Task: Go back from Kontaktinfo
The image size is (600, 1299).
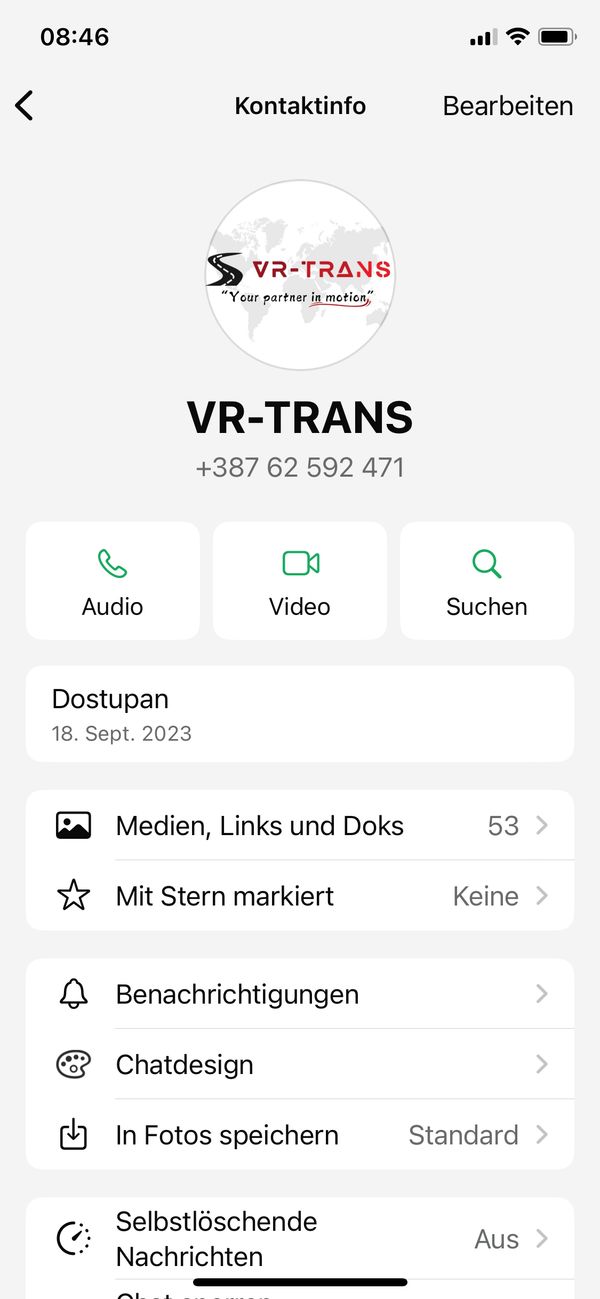Action: 25,105
